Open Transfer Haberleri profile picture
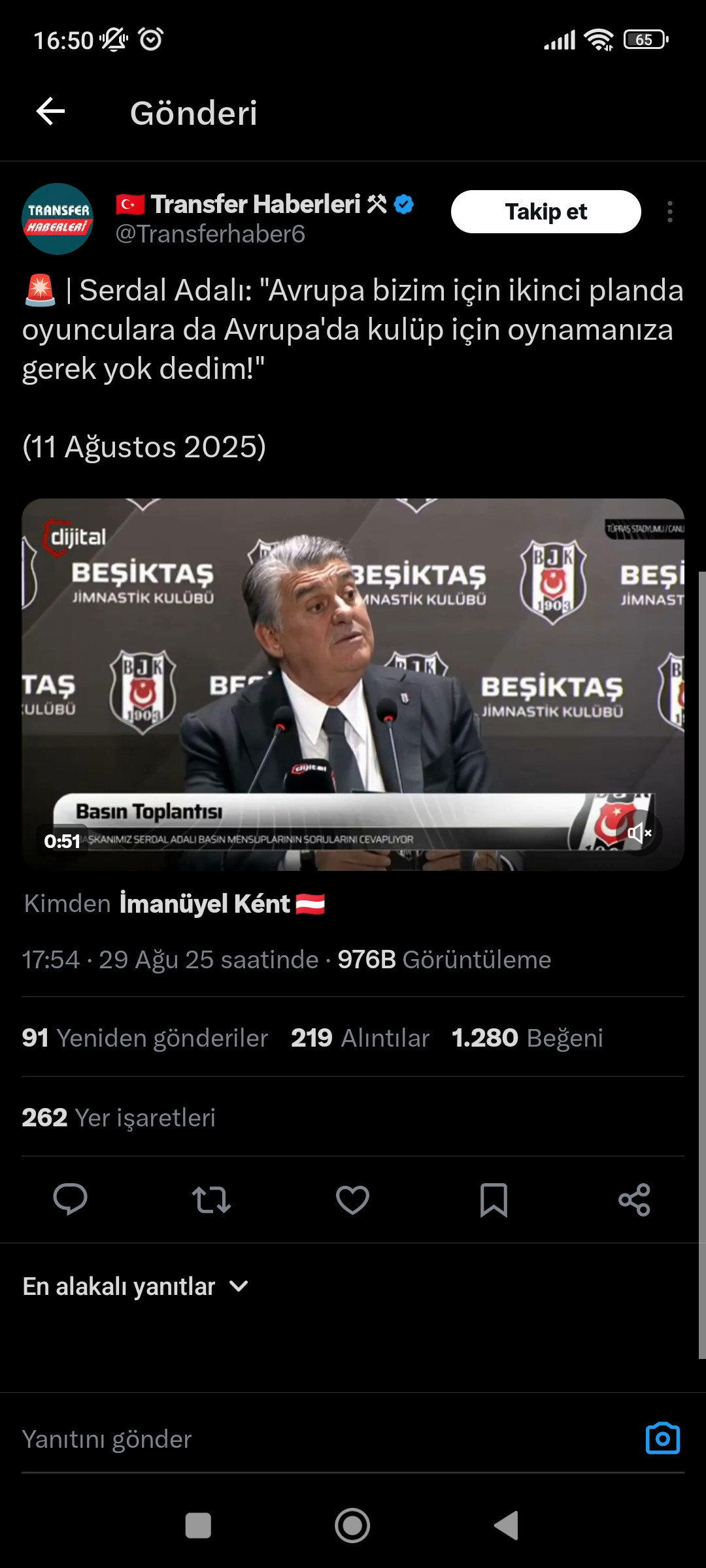This screenshot has height=1568, width=706. click(x=58, y=219)
